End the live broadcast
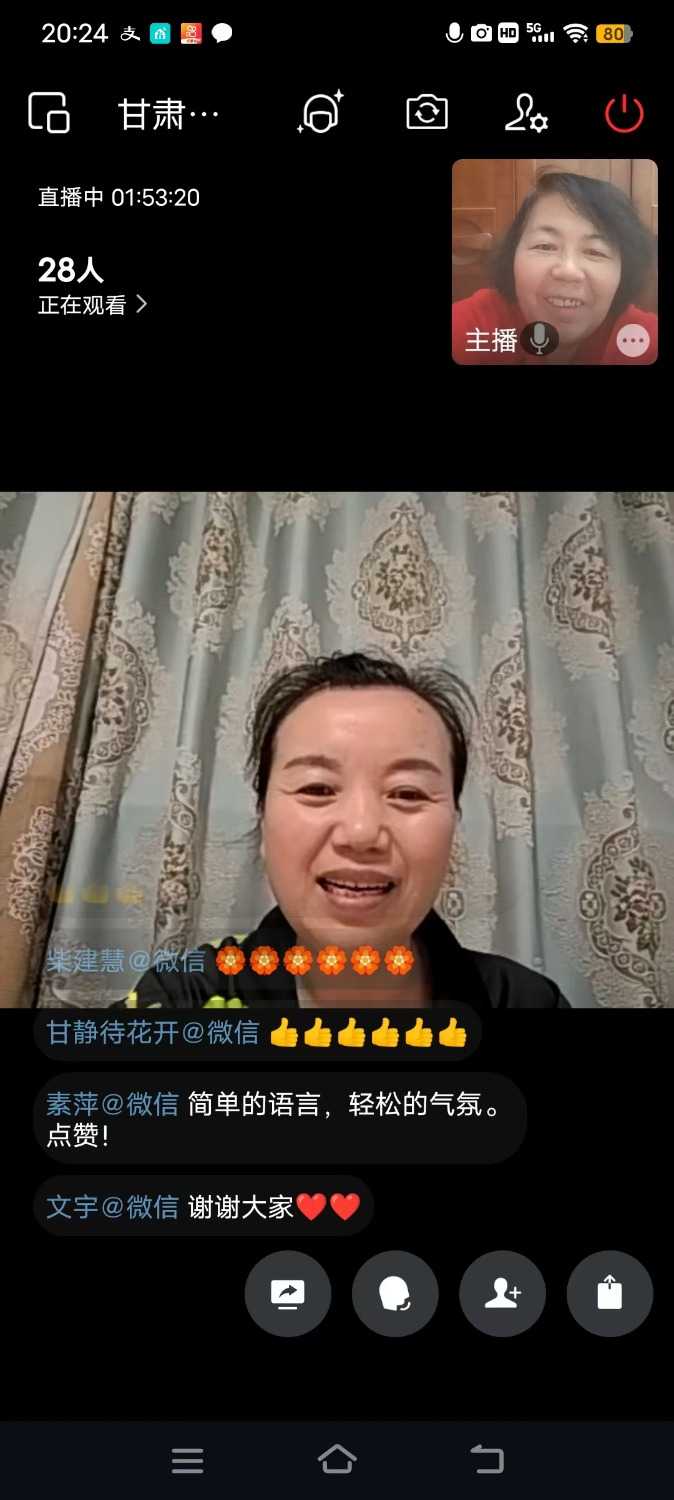The width and height of the screenshot is (674, 1500). coord(624,113)
